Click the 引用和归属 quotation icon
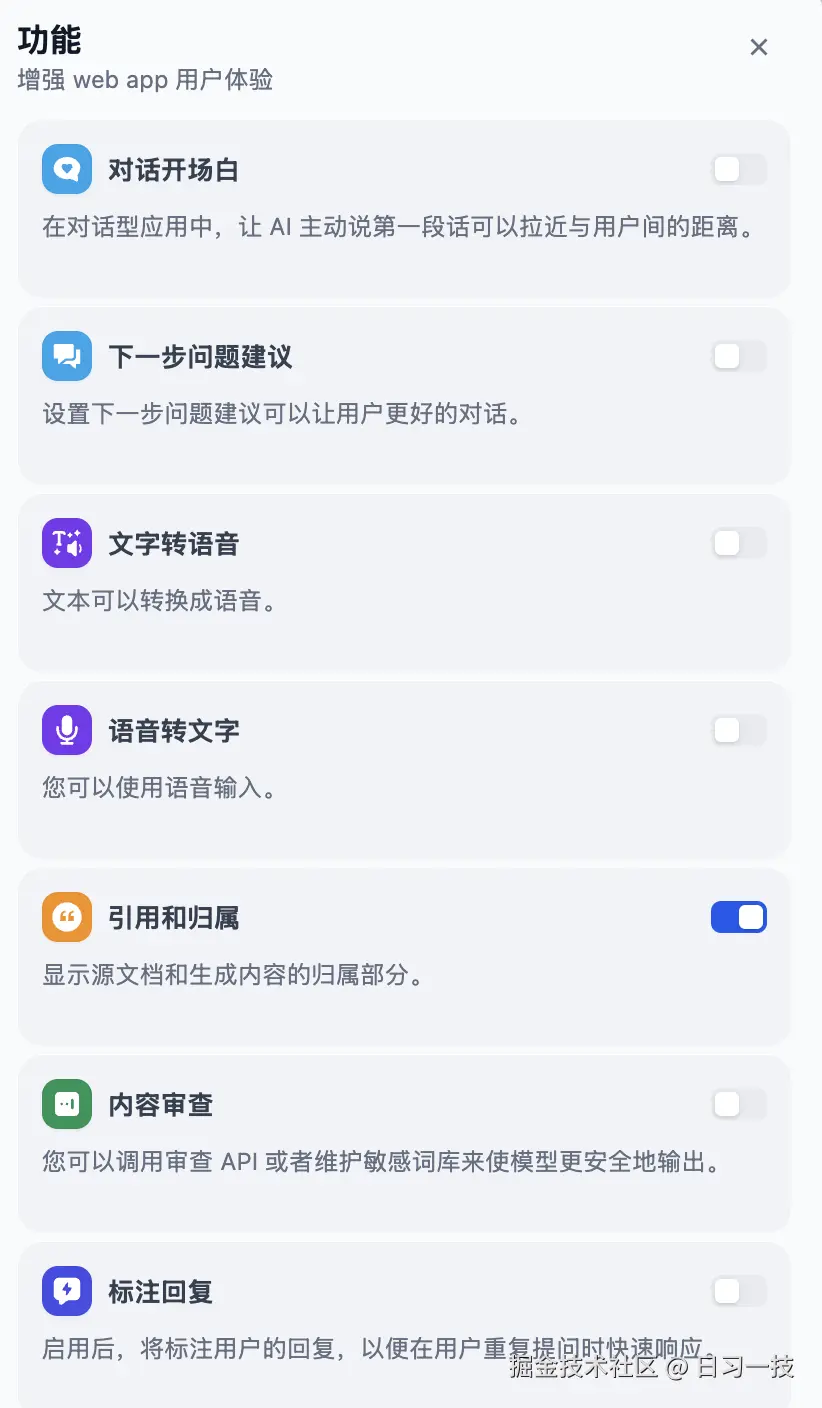 point(65,916)
